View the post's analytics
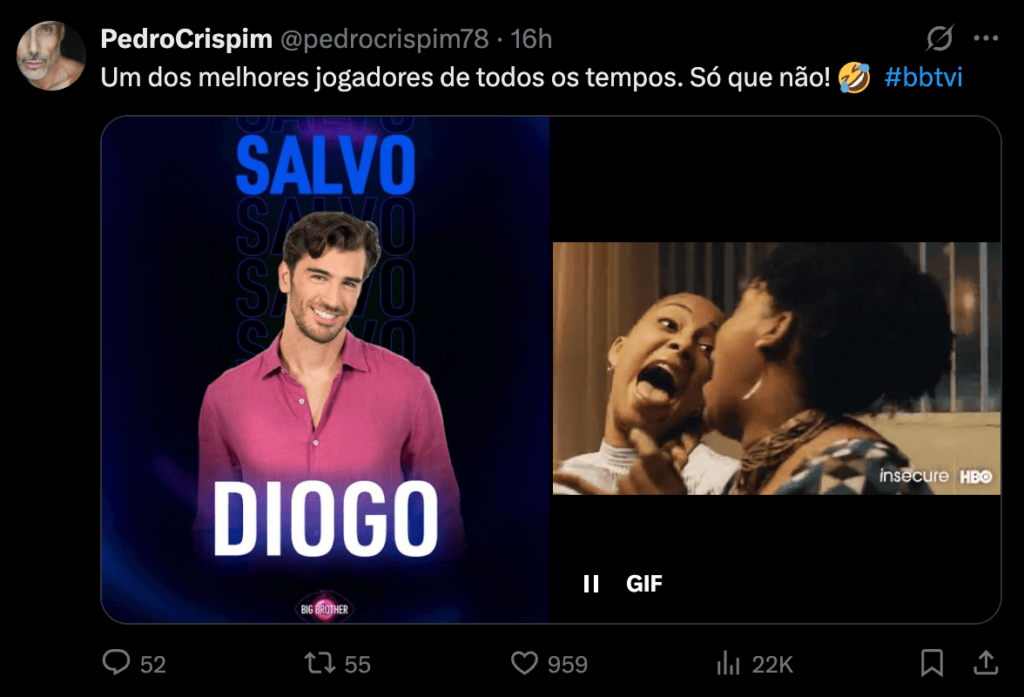This screenshot has height=697, width=1024. pos(729,663)
